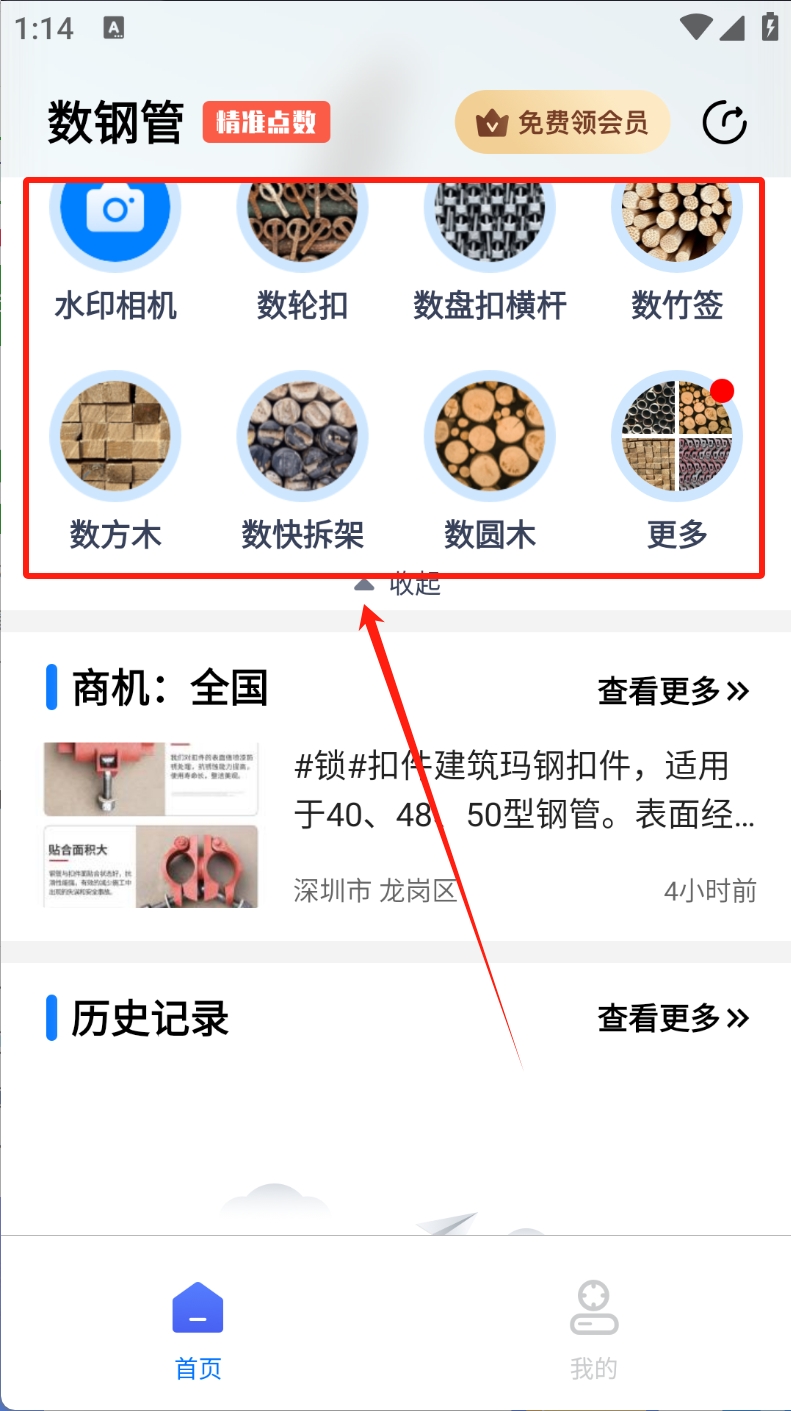This screenshot has width=791, height=1411.
Task: Open 水印相机 watermark camera
Action: click(115, 250)
